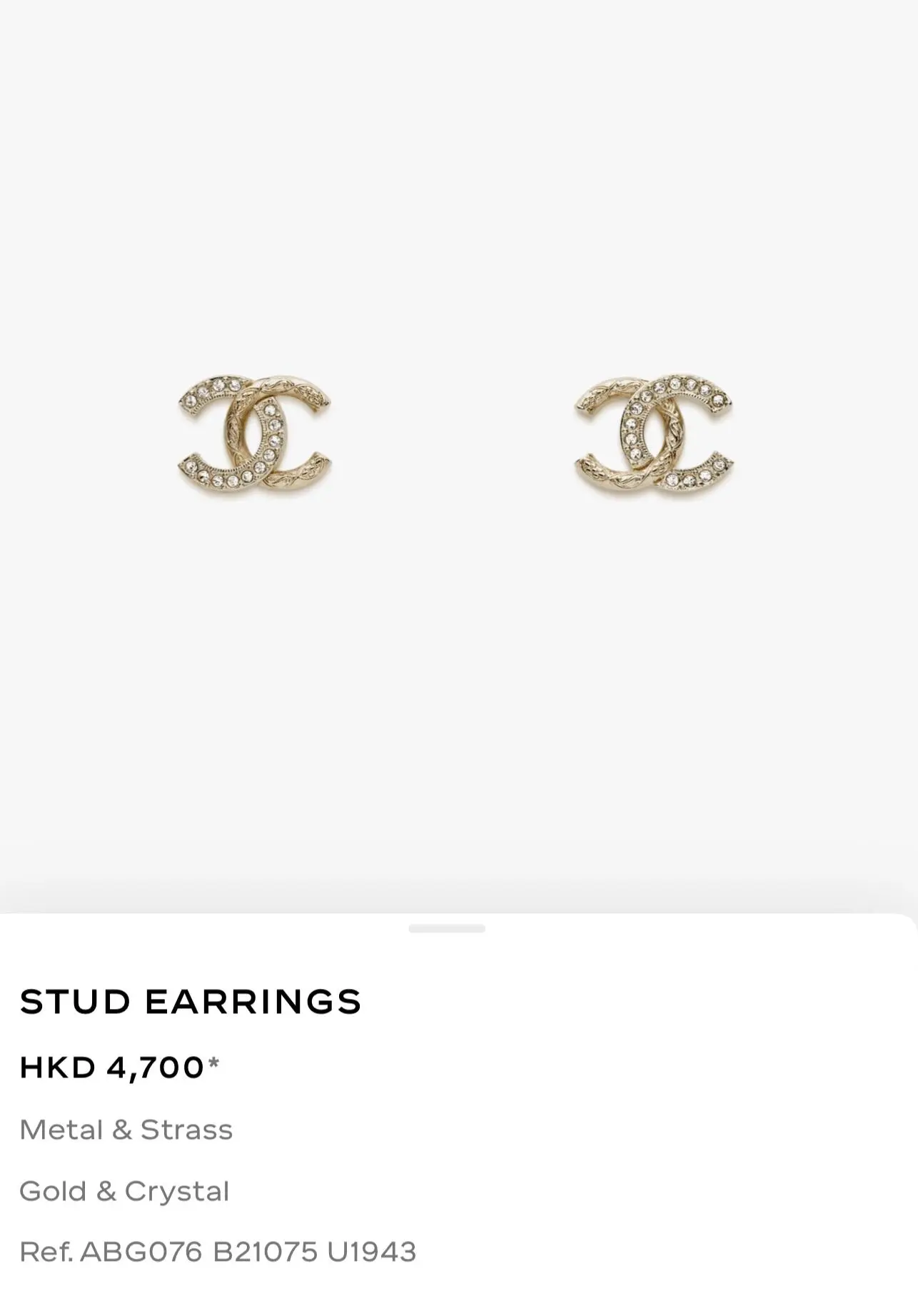Open the stud earrings product photo
This screenshot has width=918, height=1316.
click(x=457, y=436)
